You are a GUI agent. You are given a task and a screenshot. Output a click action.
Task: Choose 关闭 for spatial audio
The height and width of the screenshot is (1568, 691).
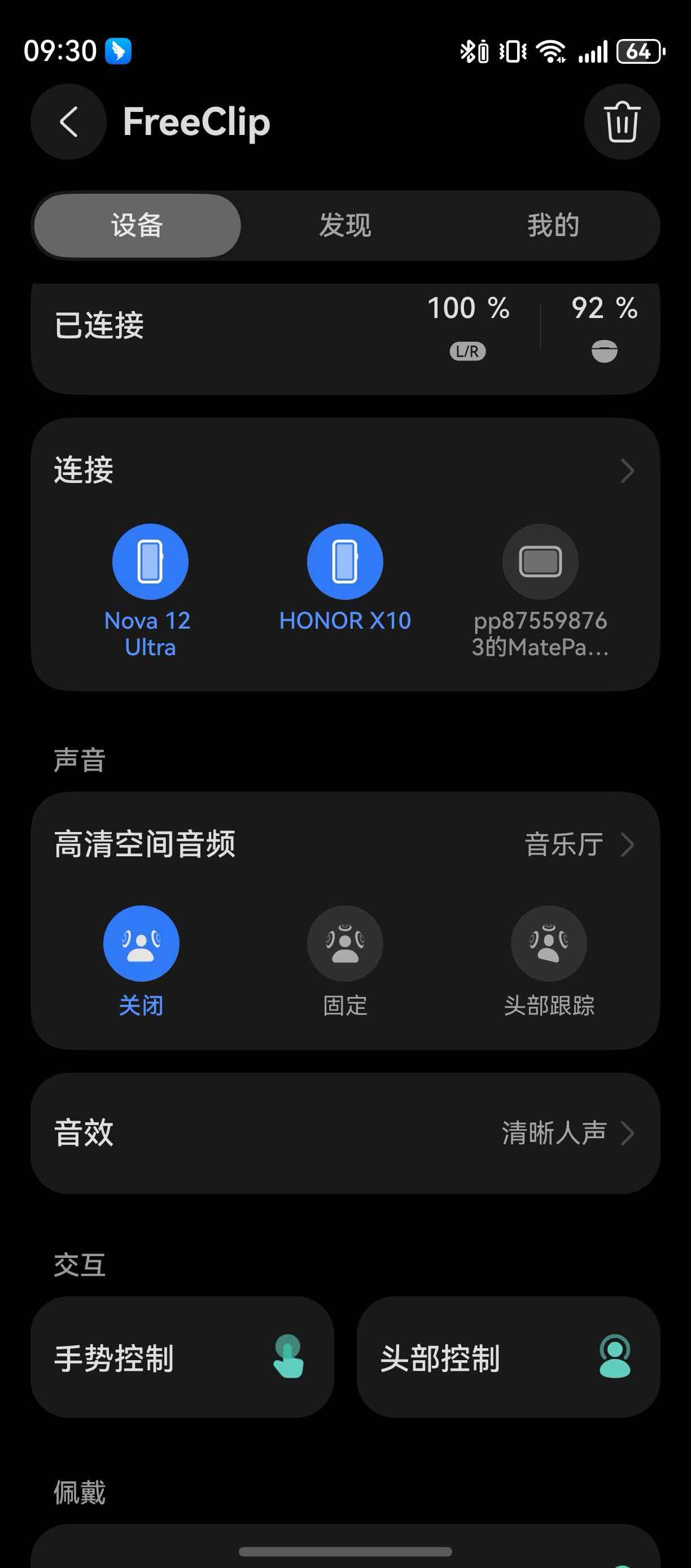(x=141, y=943)
